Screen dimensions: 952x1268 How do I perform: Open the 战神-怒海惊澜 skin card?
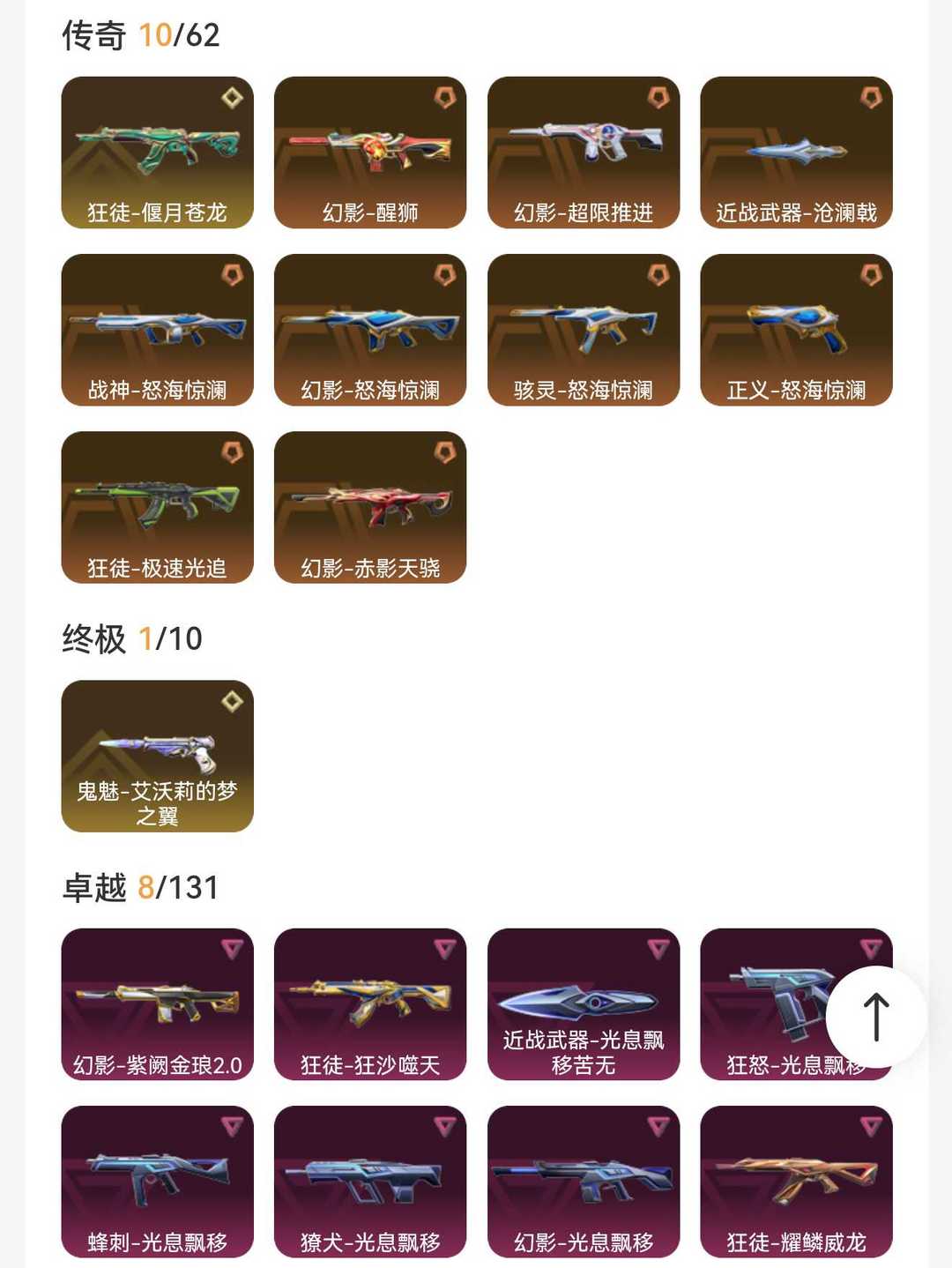[x=157, y=329]
